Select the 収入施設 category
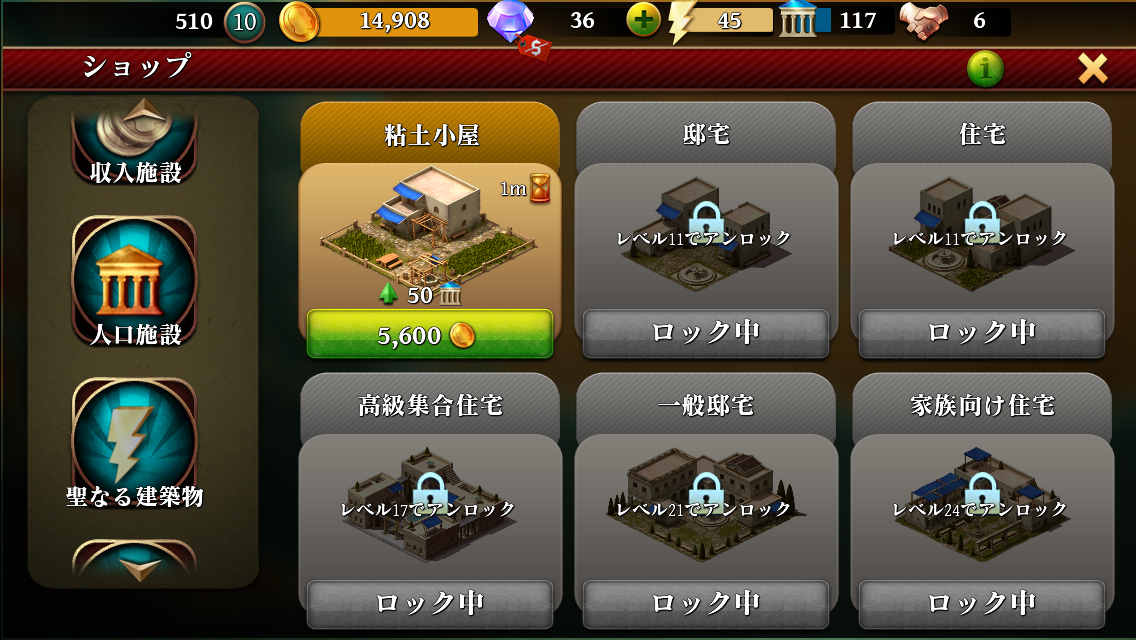 pos(135,145)
